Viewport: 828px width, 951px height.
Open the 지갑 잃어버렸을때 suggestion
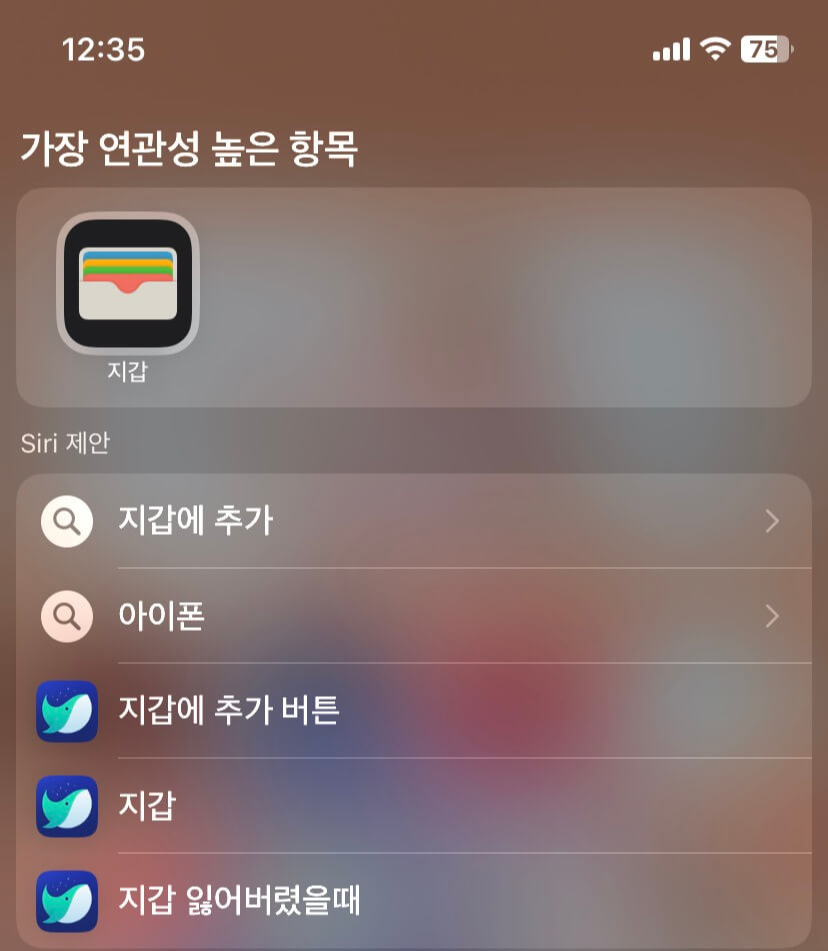point(400,897)
